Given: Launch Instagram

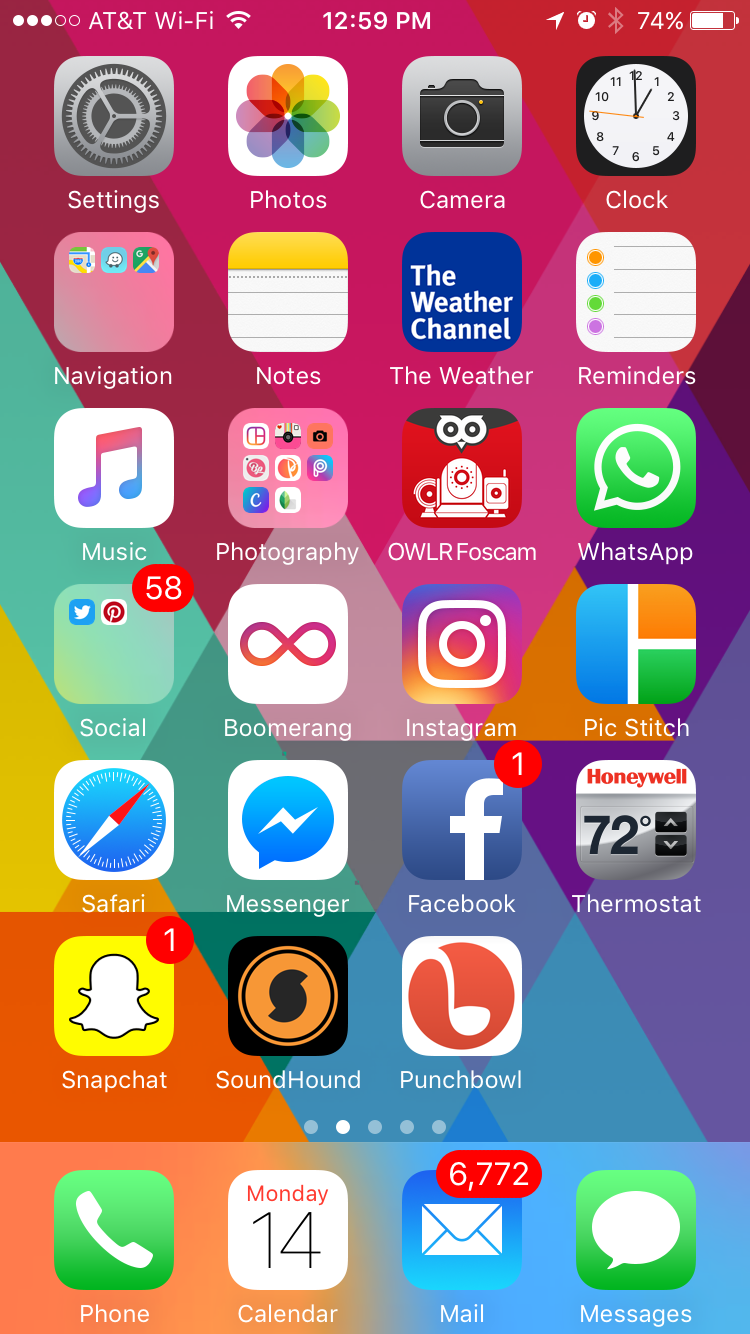Looking at the screenshot, I should point(462,644).
